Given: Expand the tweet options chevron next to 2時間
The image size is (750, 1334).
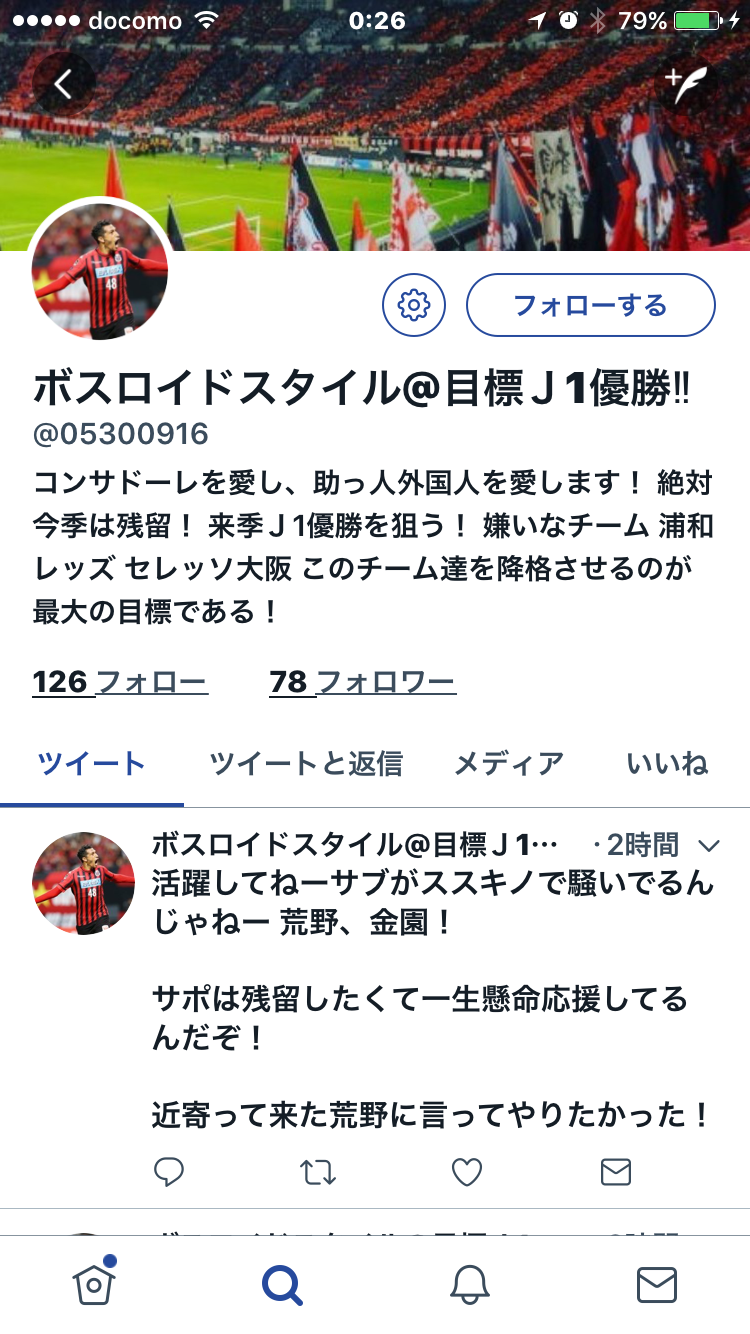Looking at the screenshot, I should [x=709, y=846].
